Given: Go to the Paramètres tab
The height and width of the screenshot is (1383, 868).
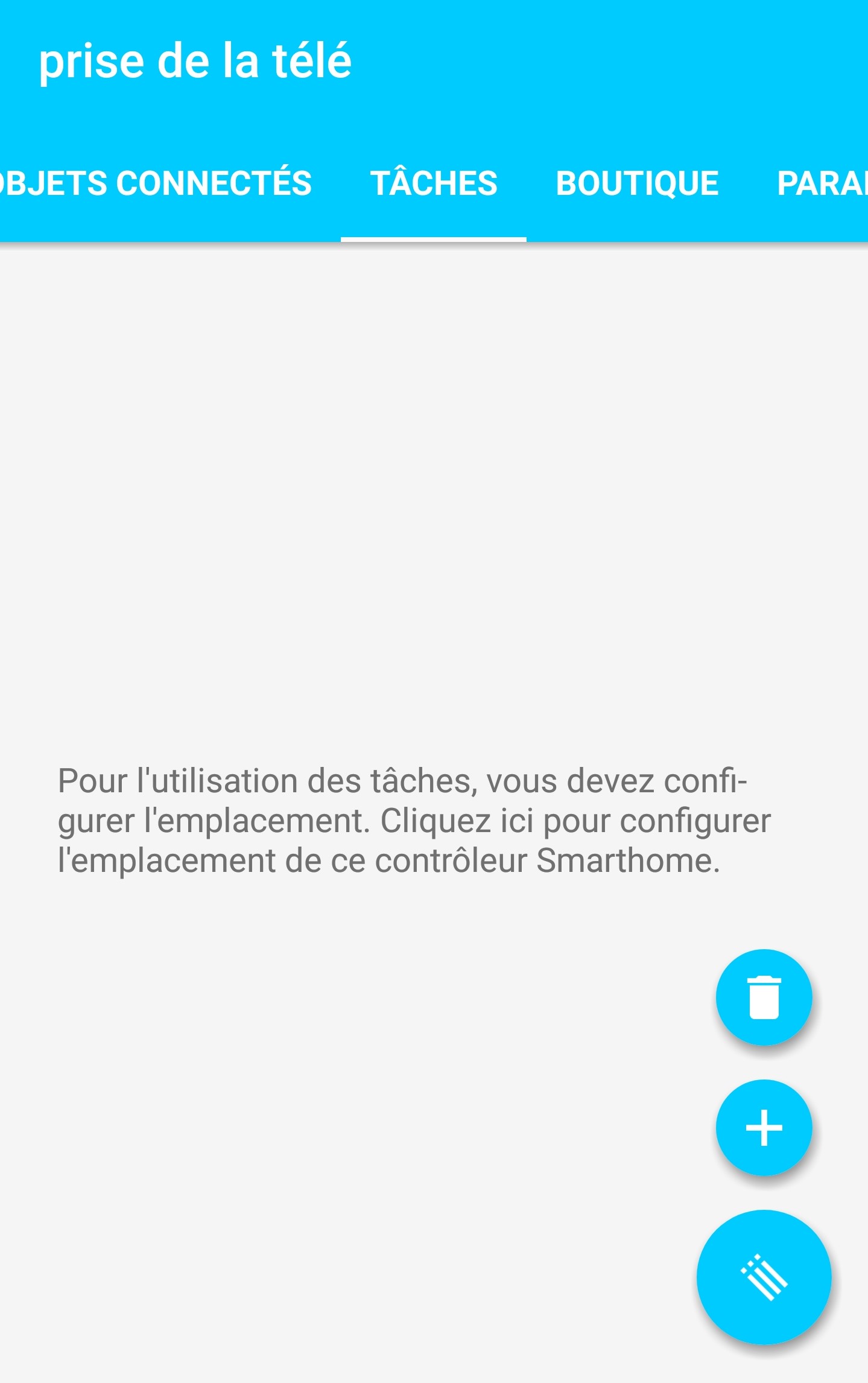Looking at the screenshot, I should pyautogui.click(x=822, y=183).
